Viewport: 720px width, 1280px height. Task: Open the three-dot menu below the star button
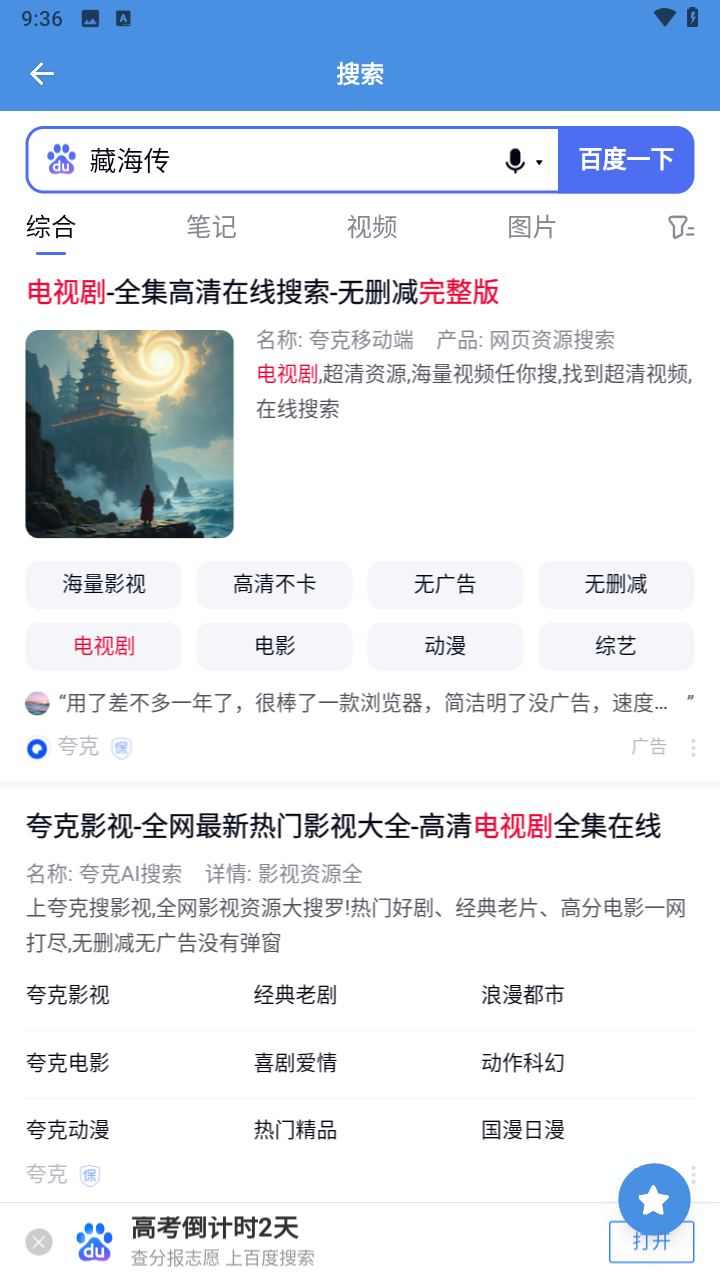tap(694, 1174)
